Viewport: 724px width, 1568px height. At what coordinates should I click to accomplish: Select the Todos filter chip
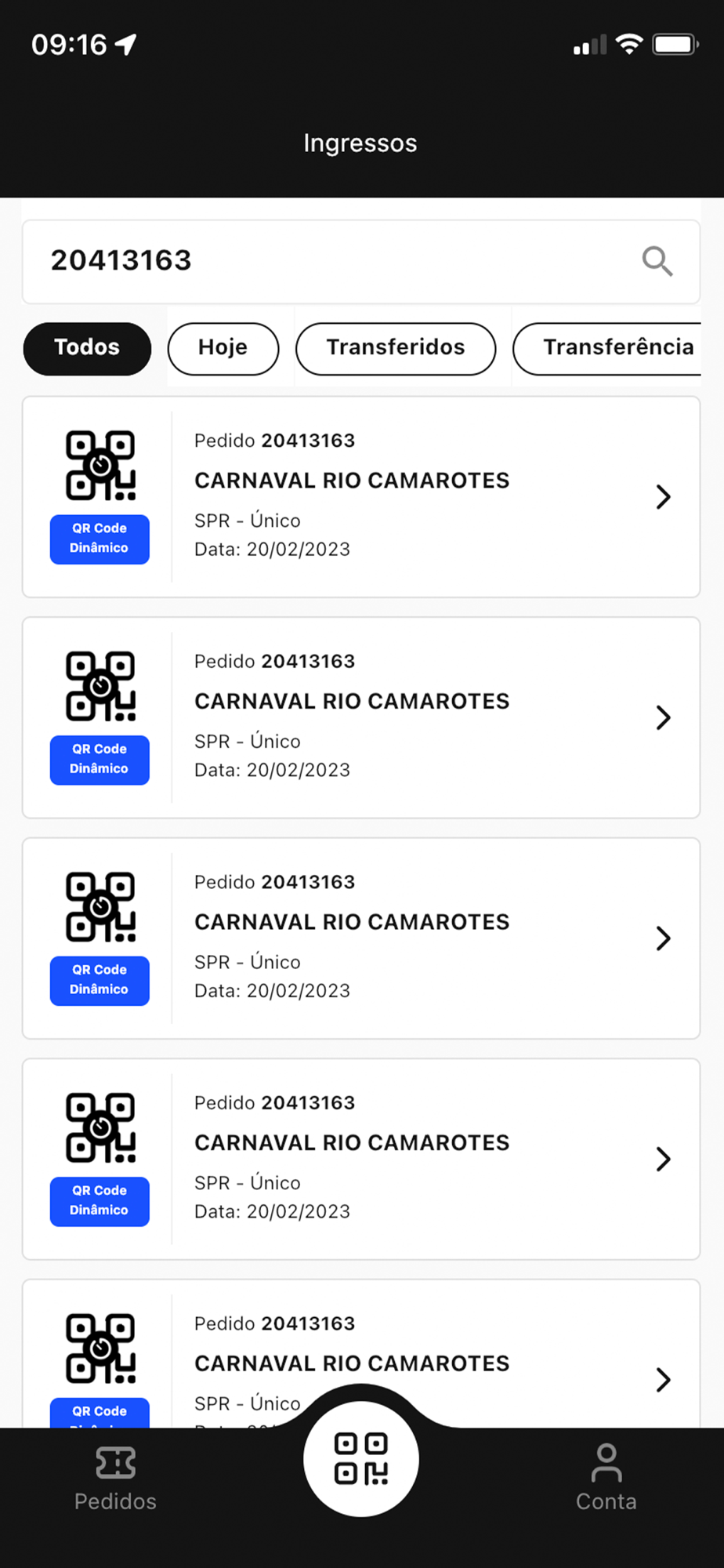(87, 348)
